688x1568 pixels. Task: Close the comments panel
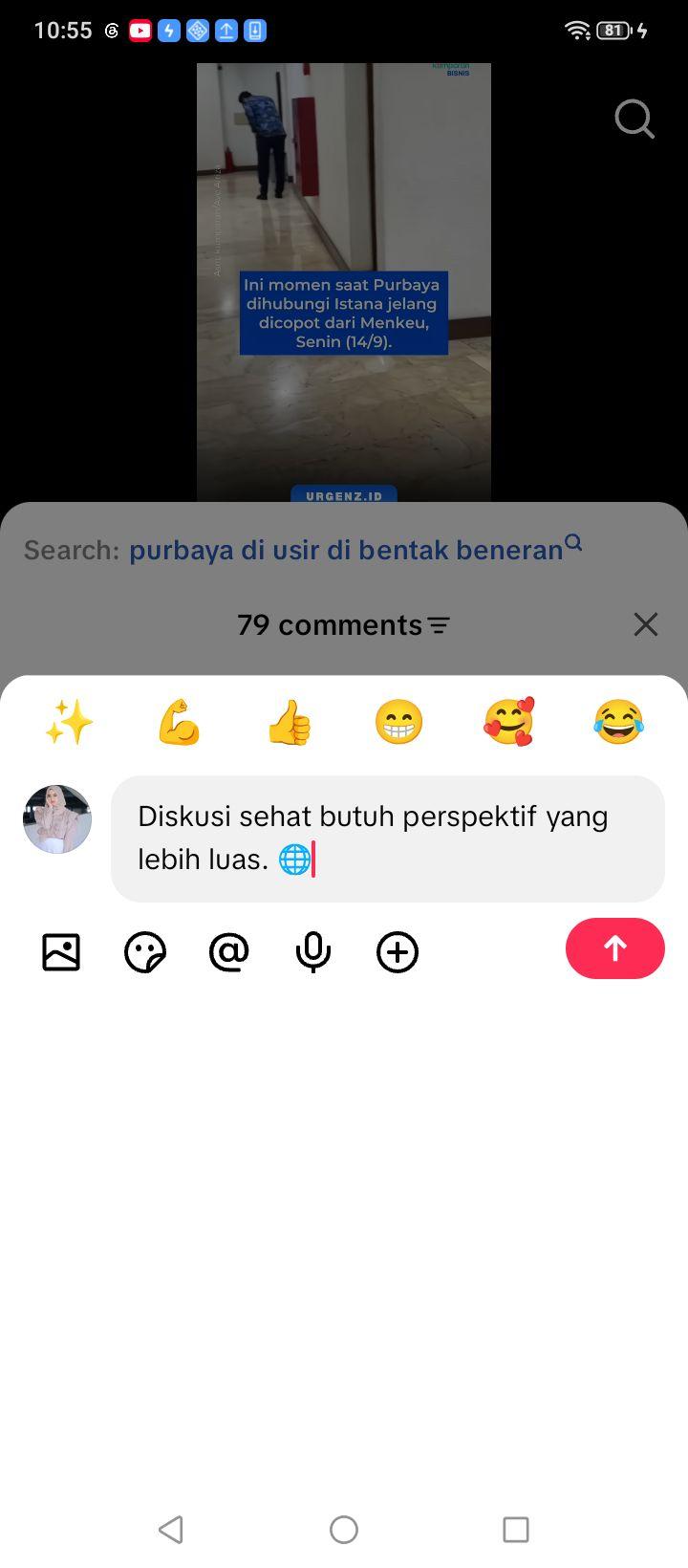646,624
